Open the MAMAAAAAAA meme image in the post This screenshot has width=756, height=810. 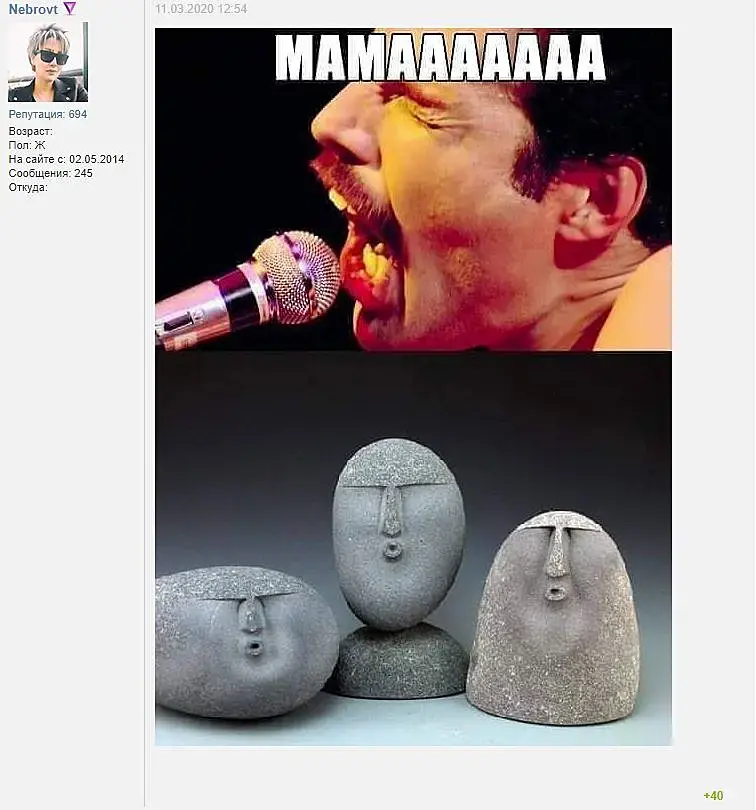click(x=413, y=386)
